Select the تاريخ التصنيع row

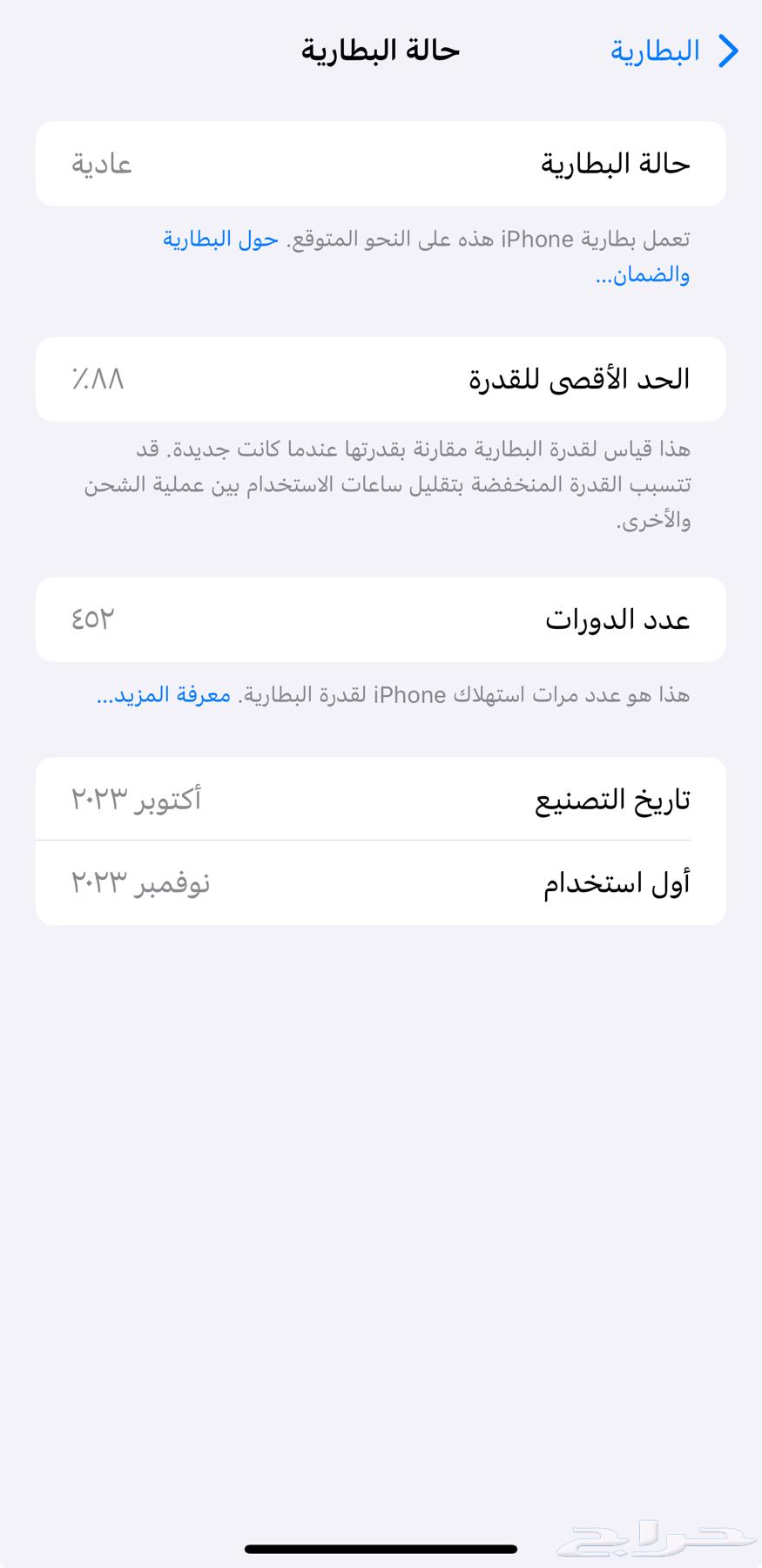pos(381,799)
